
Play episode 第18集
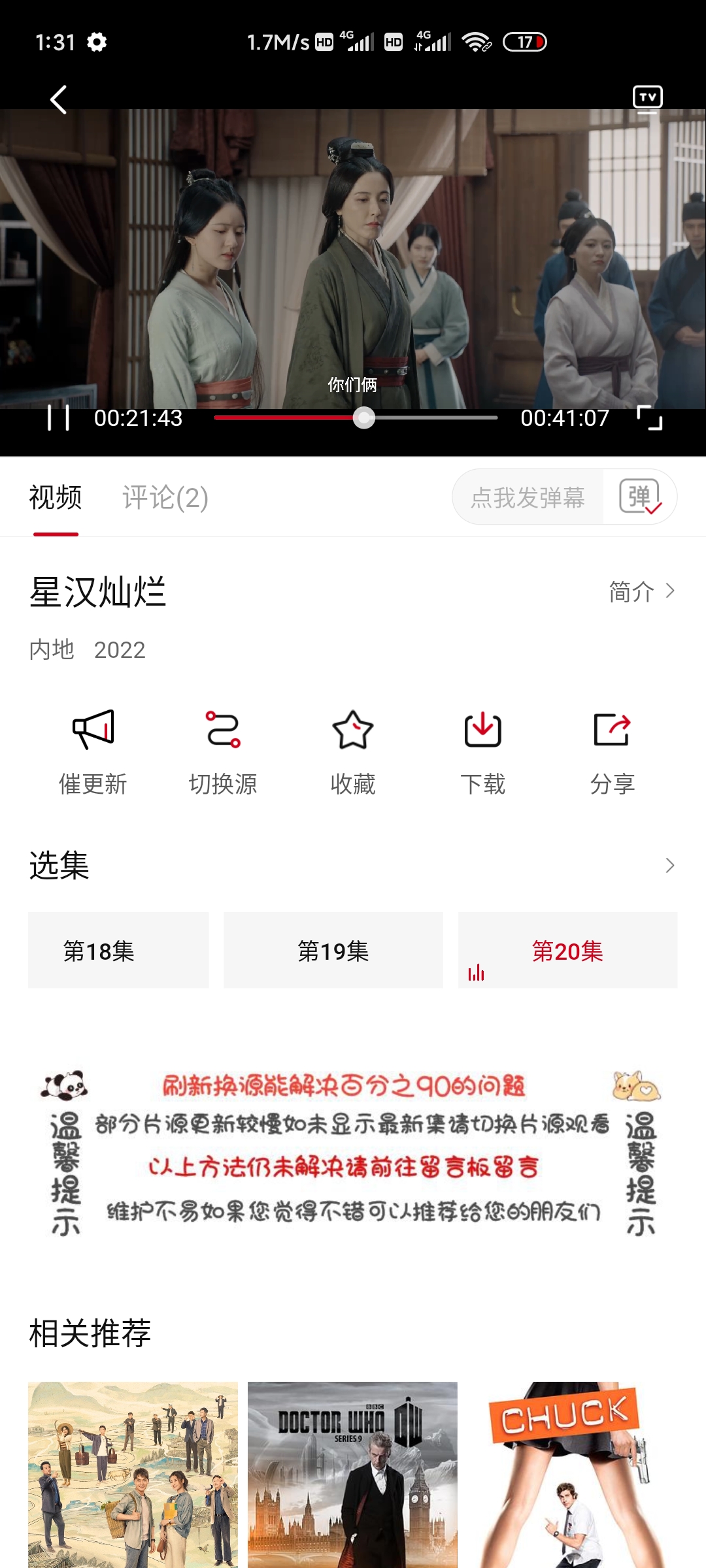[118, 951]
